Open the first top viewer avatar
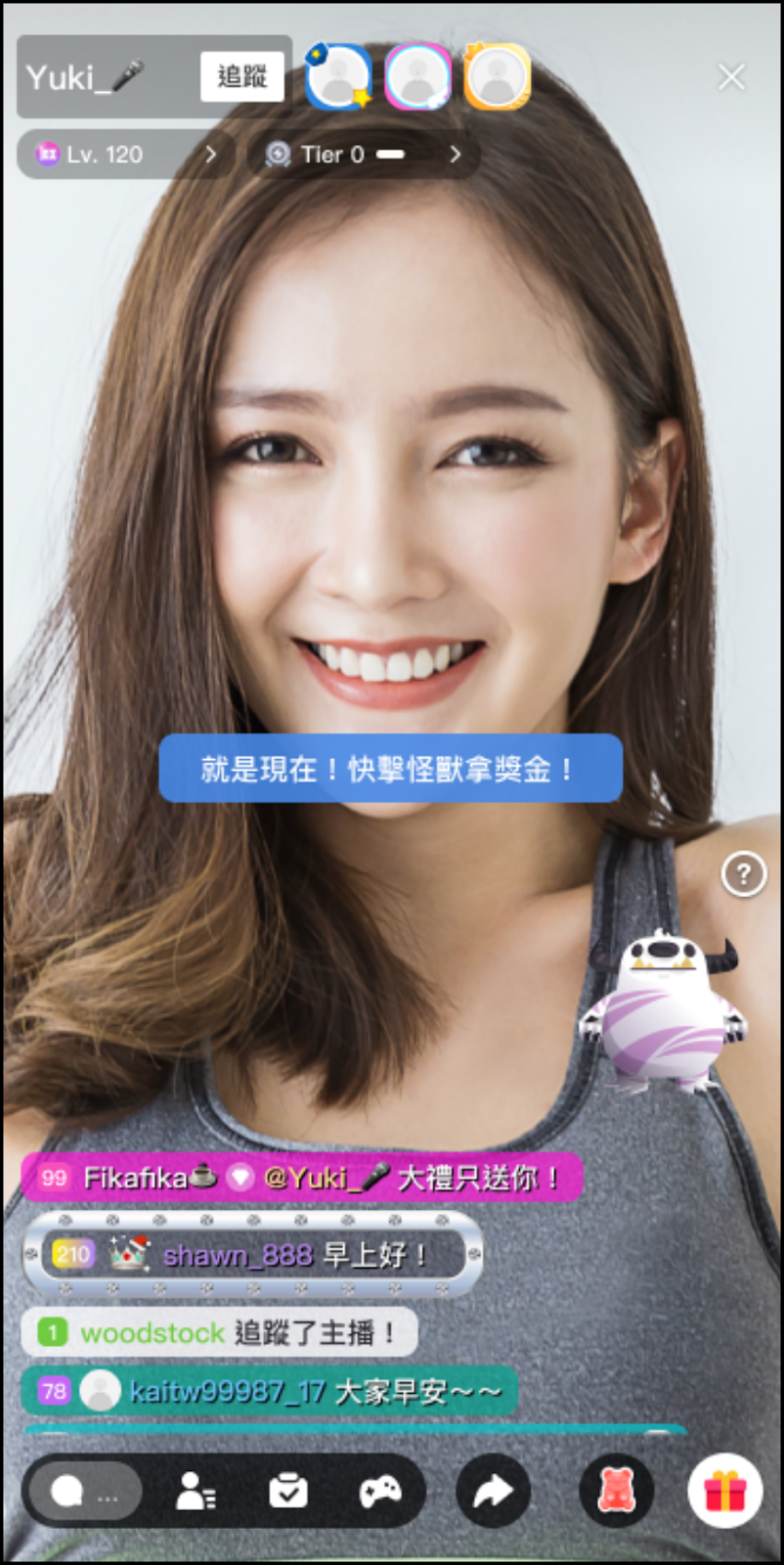Screen dimensions: 784x1565 click(x=338, y=76)
